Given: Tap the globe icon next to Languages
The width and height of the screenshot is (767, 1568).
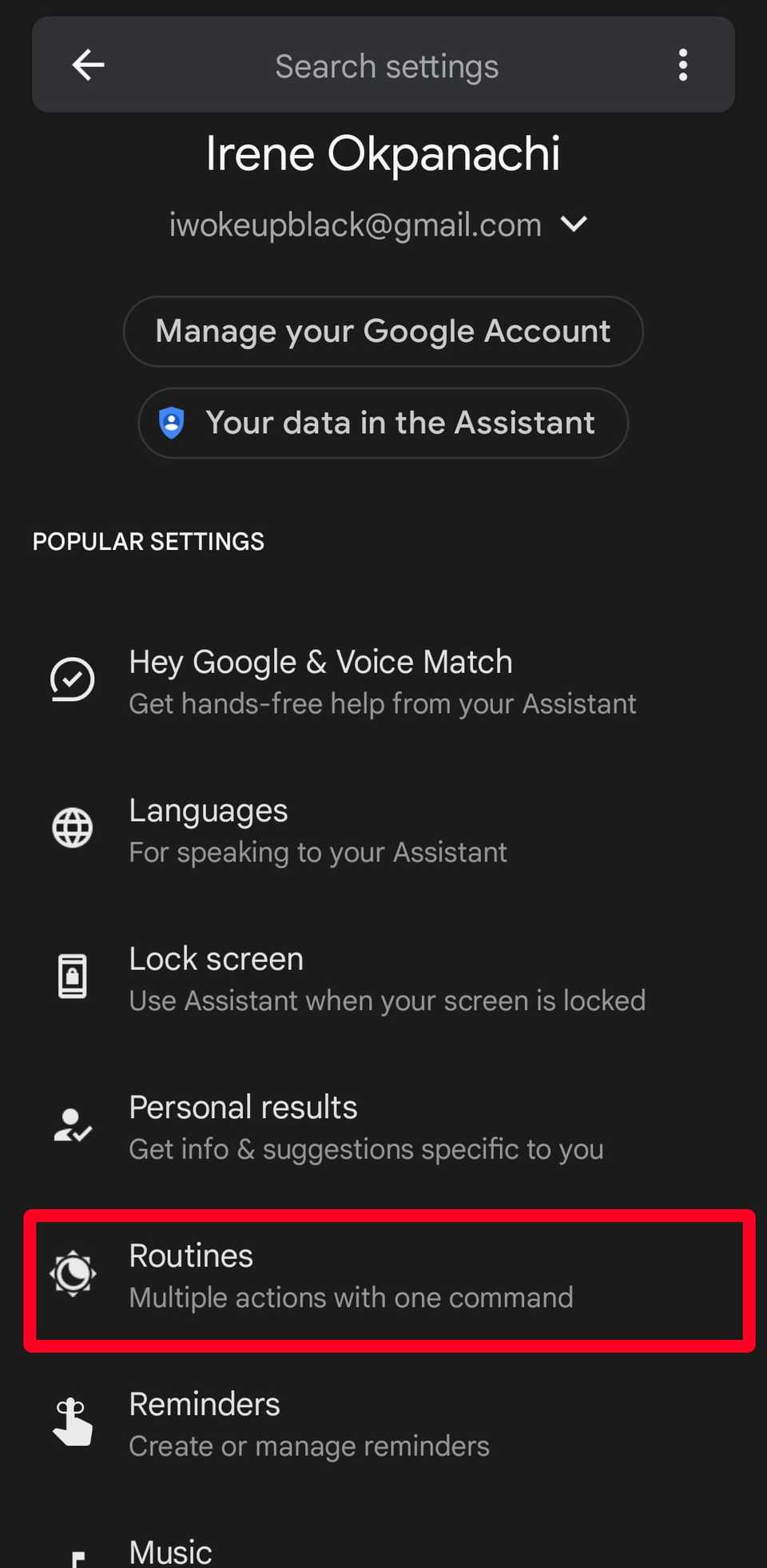Looking at the screenshot, I should tap(72, 829).
